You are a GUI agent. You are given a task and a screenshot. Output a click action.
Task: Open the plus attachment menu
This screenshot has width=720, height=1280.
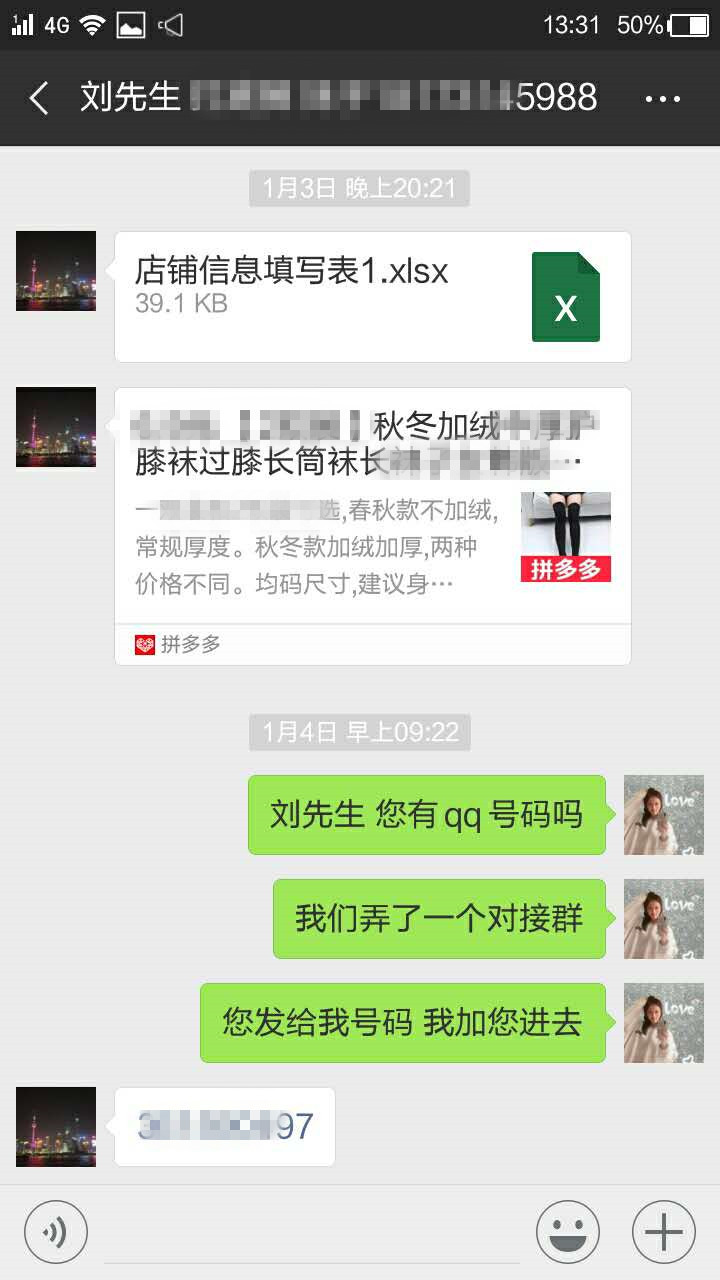(x=663, y=1232)
